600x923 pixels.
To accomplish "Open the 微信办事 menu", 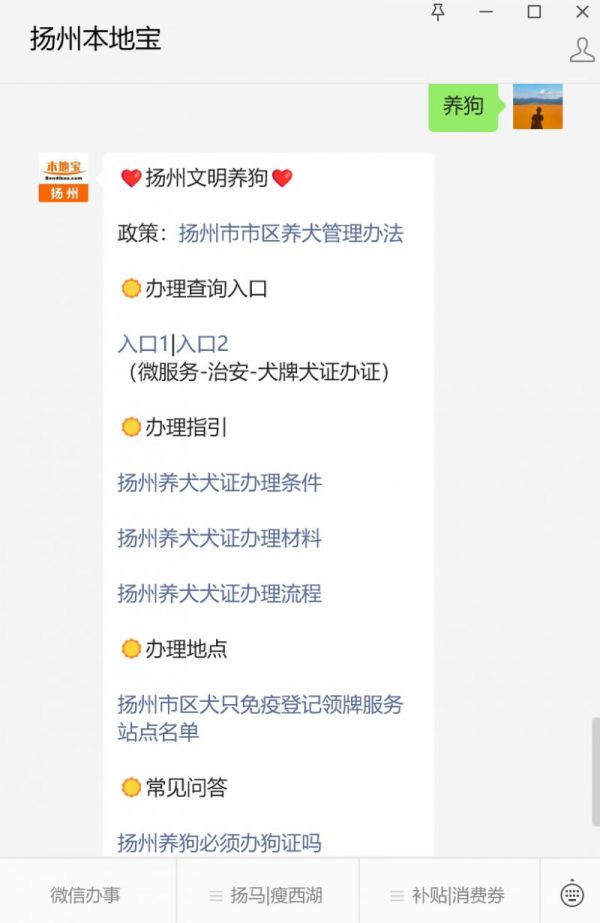I will [88, 894].
